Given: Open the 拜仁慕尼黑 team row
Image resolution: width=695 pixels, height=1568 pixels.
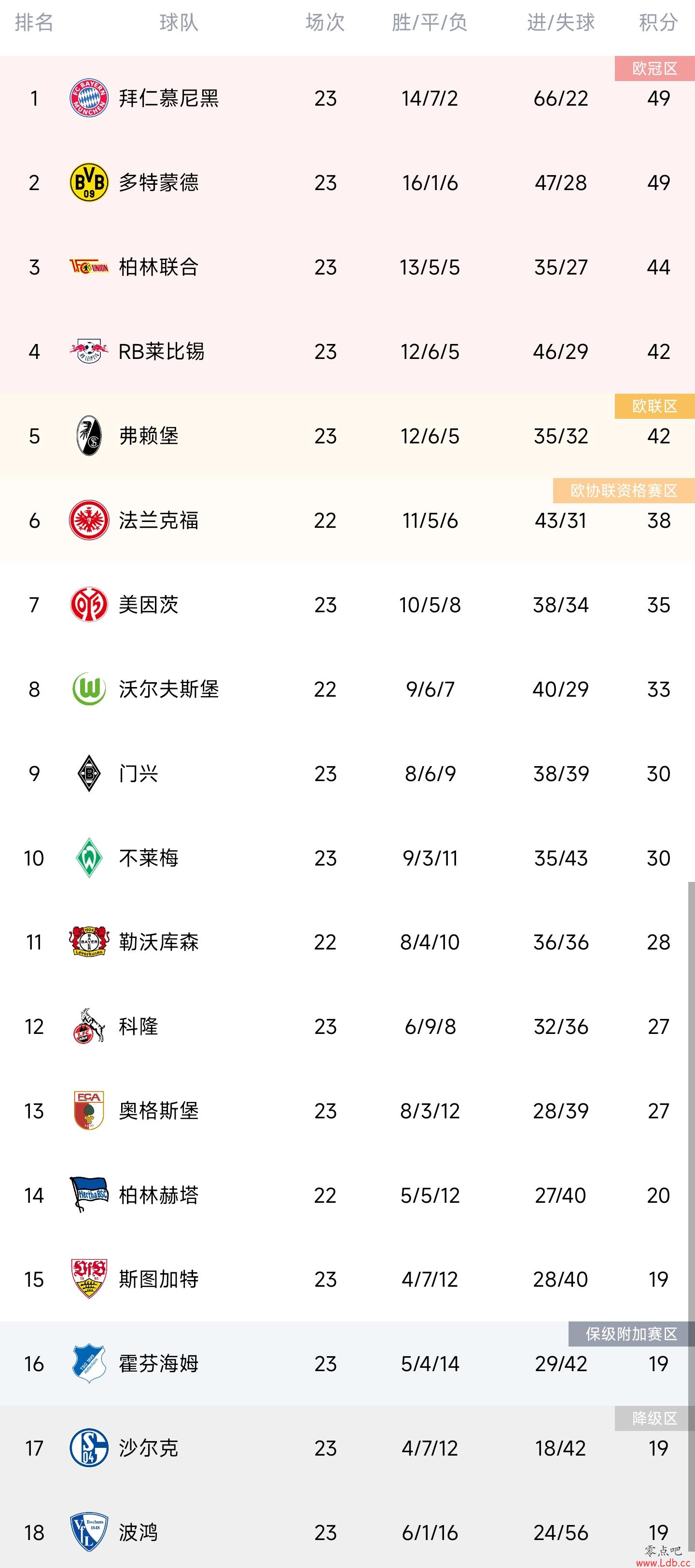Looking at the screenshot, I should click(x=347, y=98).
